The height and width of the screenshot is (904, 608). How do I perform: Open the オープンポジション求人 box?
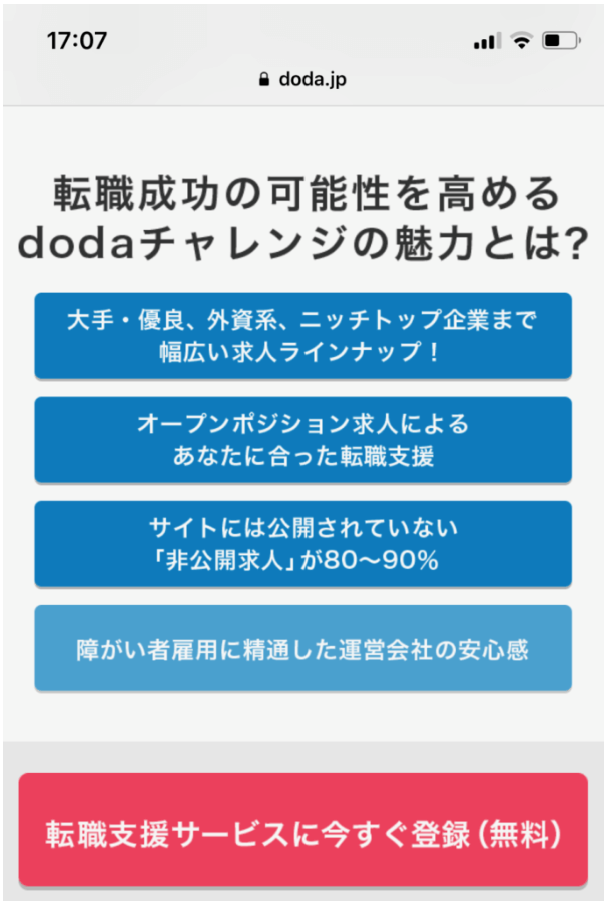303,440
